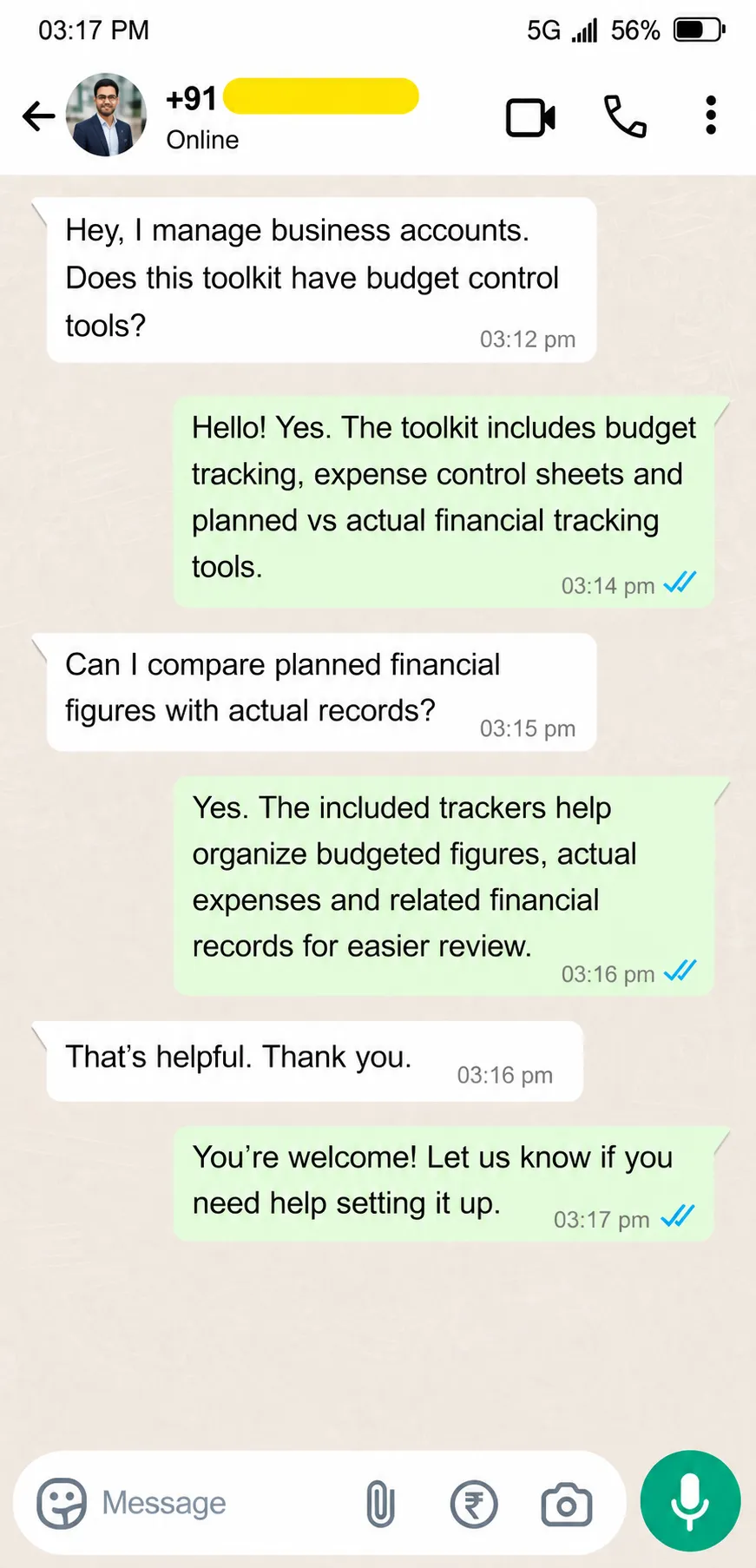
Task: Open the emoji and sticker picker
Action: click(x=62, y=1503)
